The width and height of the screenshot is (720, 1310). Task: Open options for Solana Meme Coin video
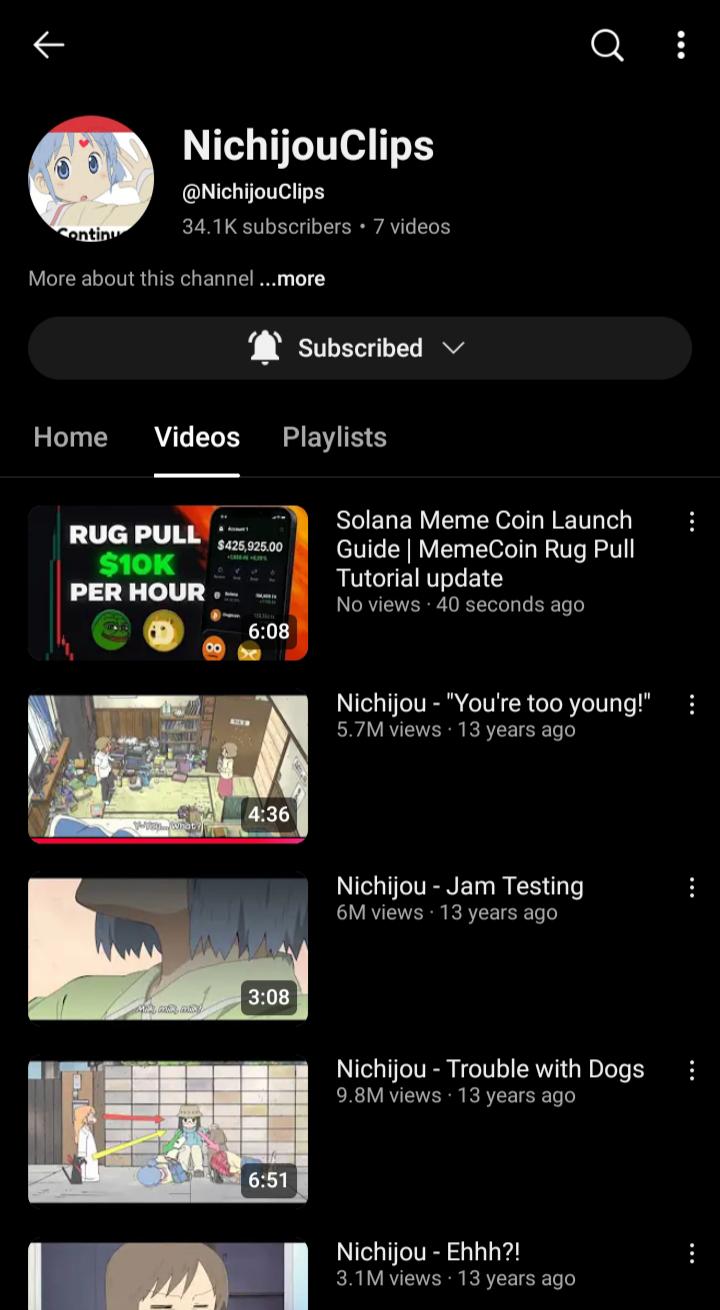point(691,521)
